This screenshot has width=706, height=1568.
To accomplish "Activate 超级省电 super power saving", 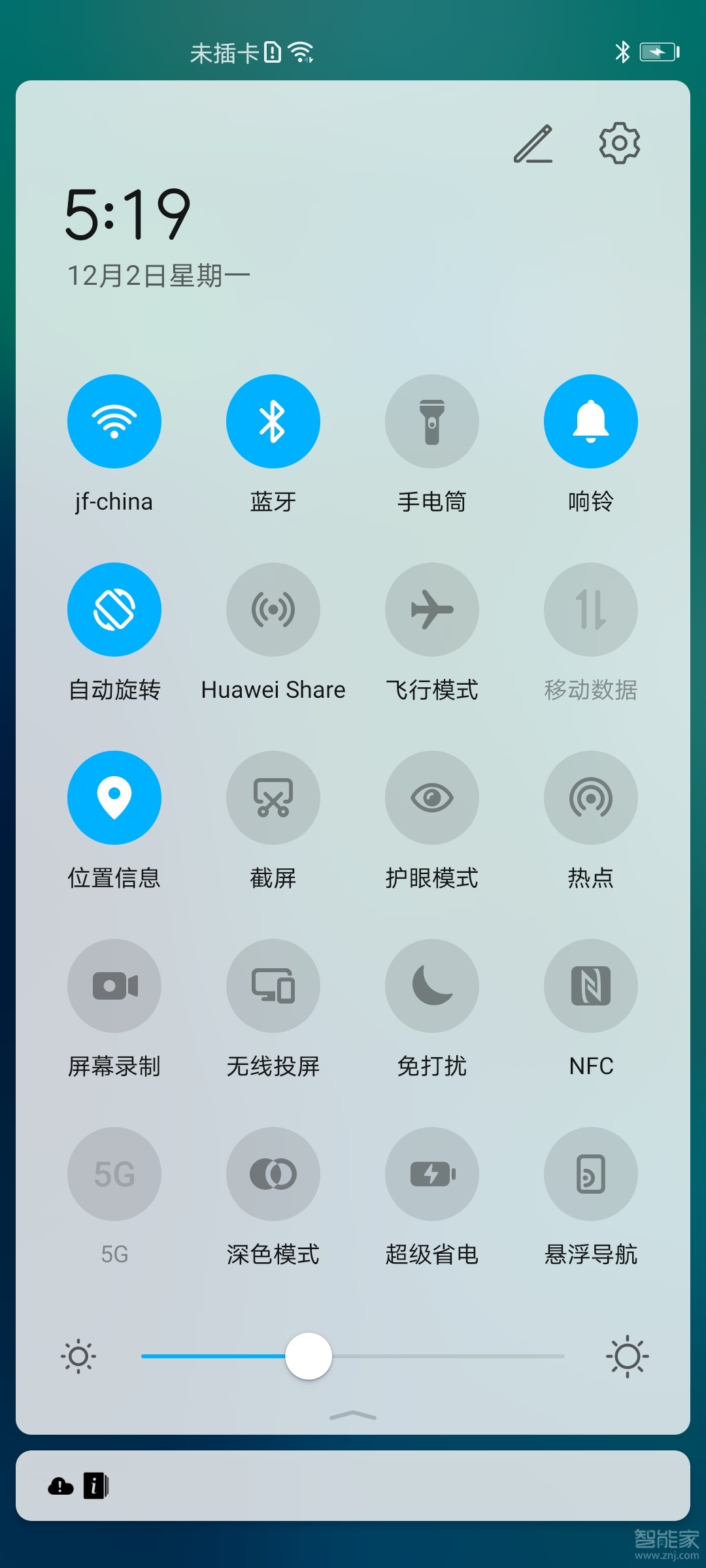I will click(432, 1173).
